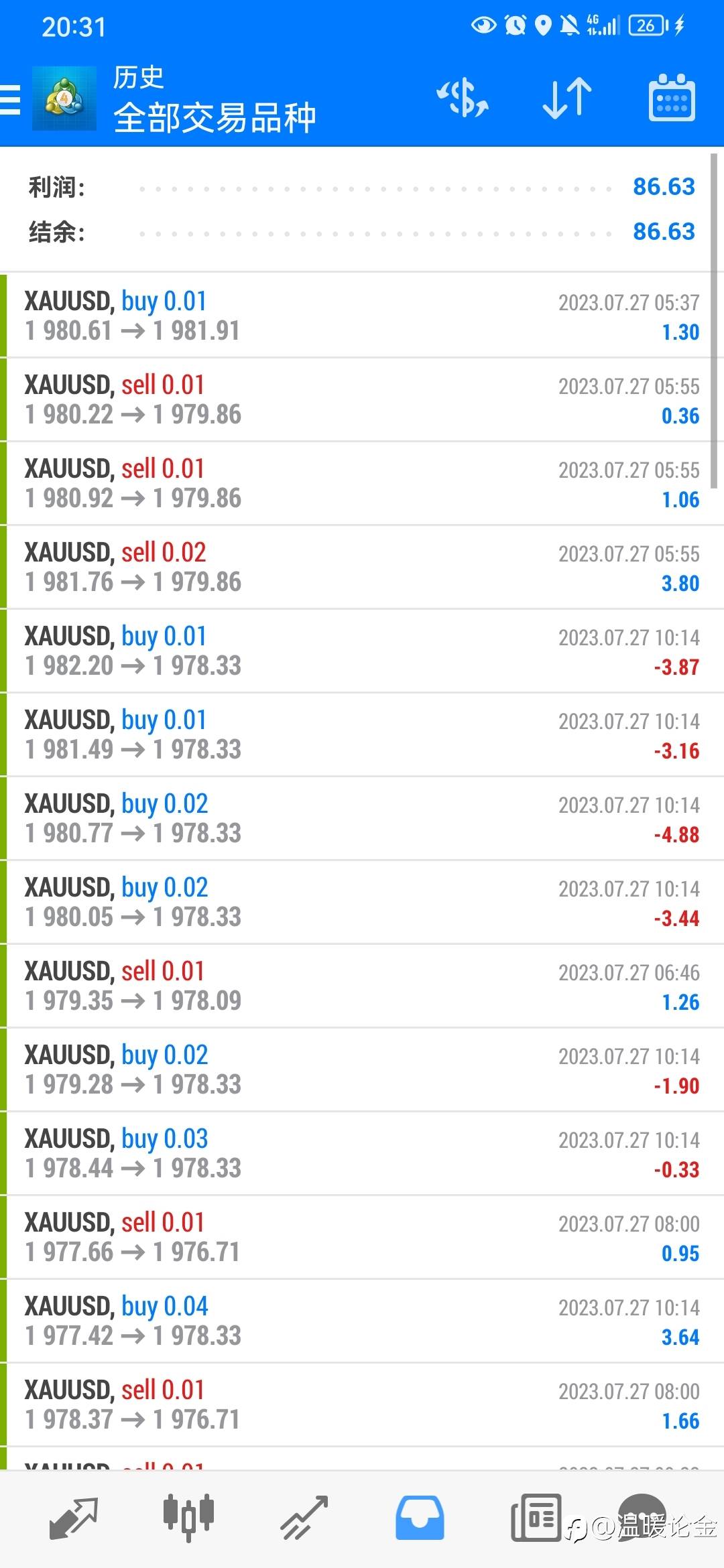Image resolution: width=724 pixels, height=1568 pixels.
Task: View the sell trade opened at 1 977.66
Action: (362, 1237)
